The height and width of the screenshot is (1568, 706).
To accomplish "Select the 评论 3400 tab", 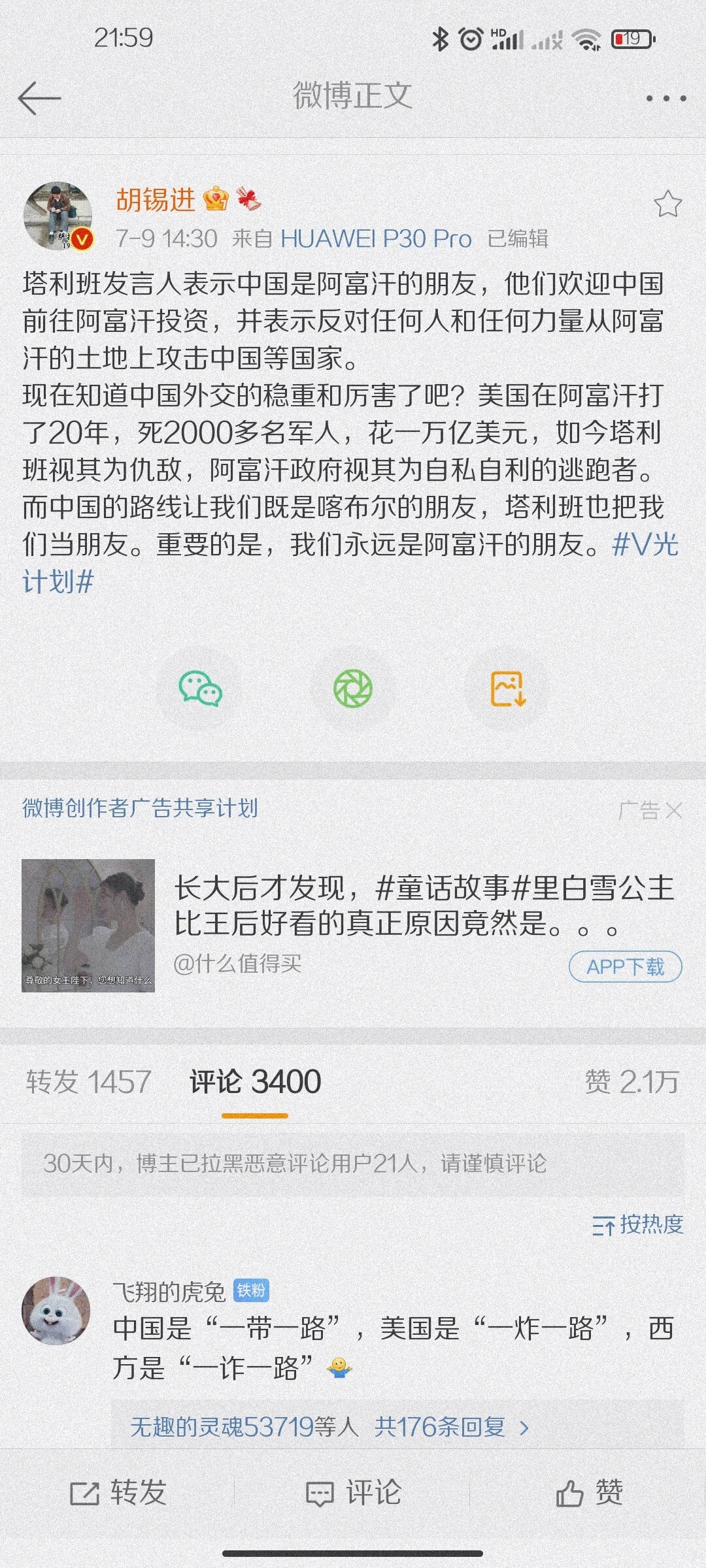I will (255, 1082).
